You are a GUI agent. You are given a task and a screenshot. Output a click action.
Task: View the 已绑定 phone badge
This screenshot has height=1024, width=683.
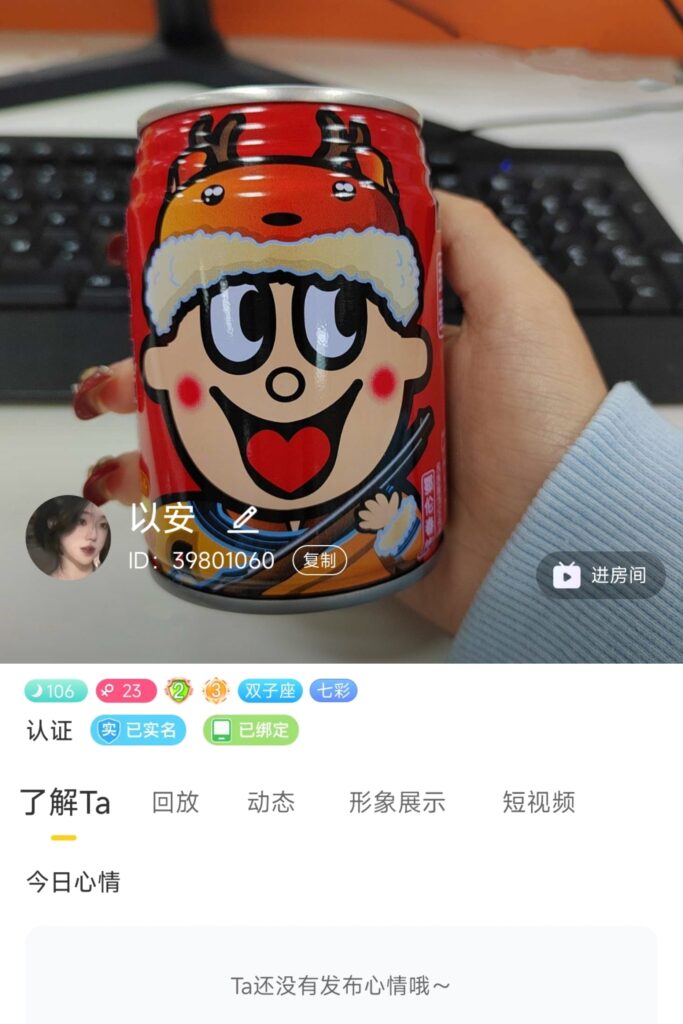coord(251,730)
